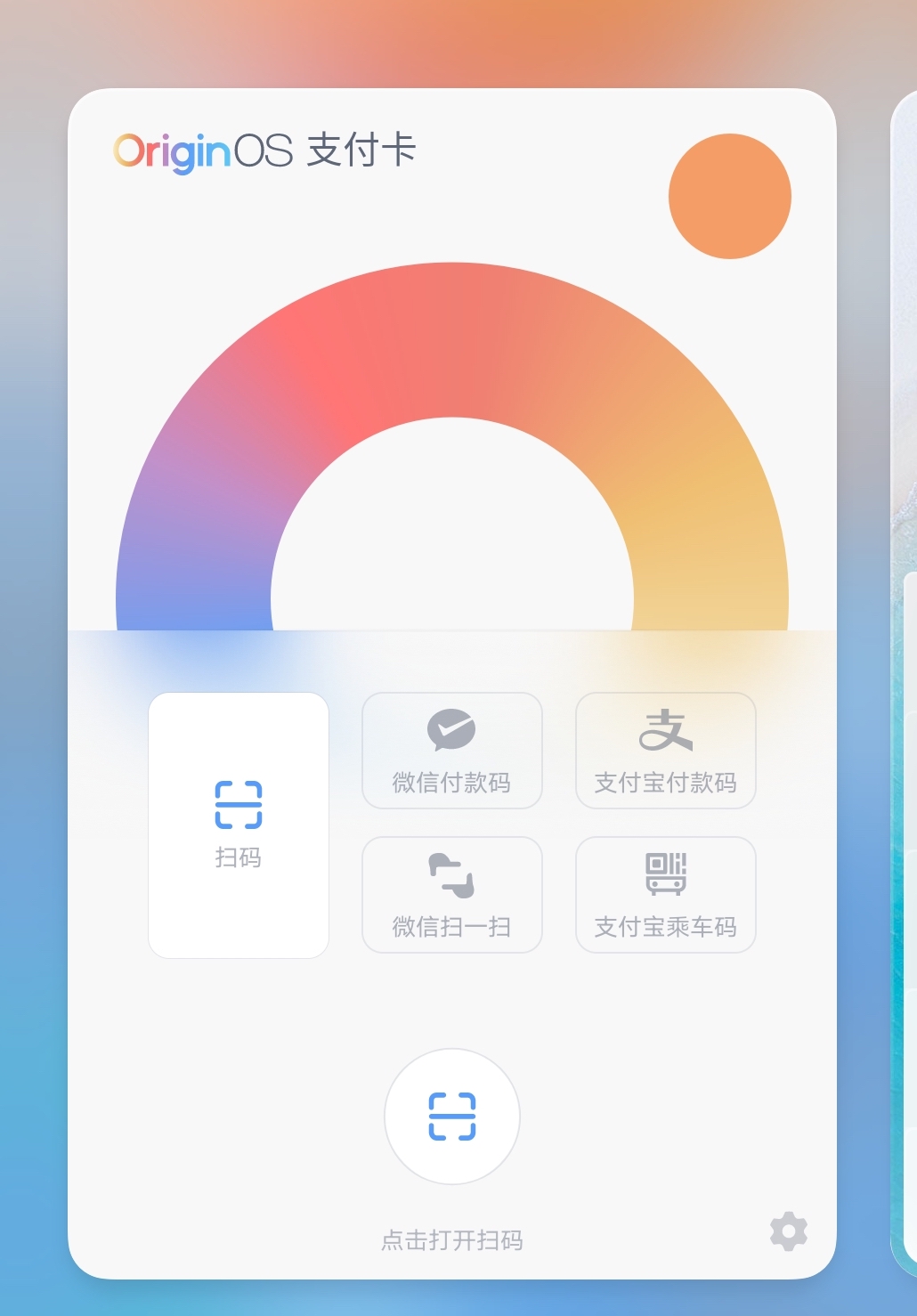Select the 扫码 scan card
Screen dimensions: 917x1316
[239, 825]
